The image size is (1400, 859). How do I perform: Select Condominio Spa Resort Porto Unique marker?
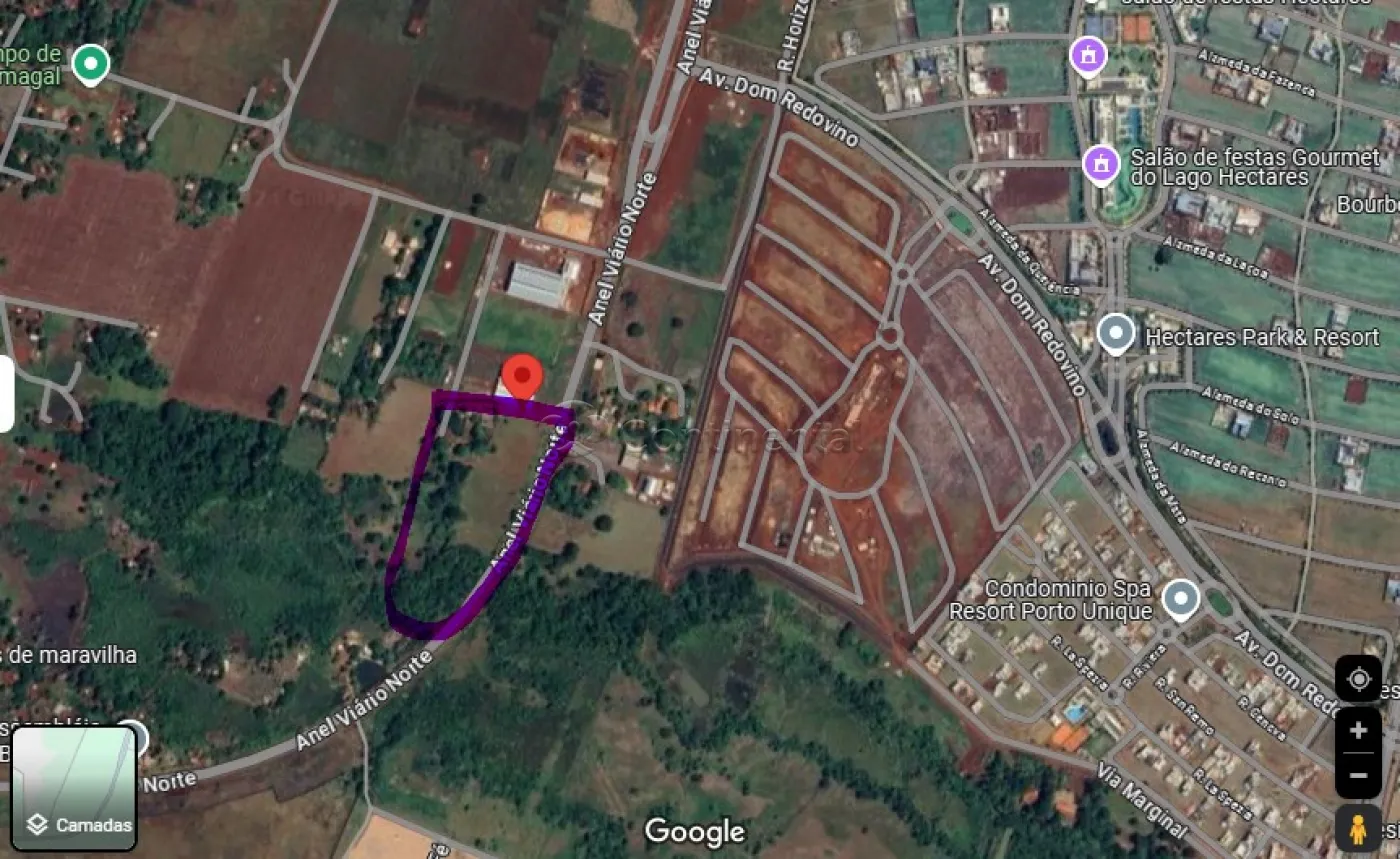(1181, 599)
